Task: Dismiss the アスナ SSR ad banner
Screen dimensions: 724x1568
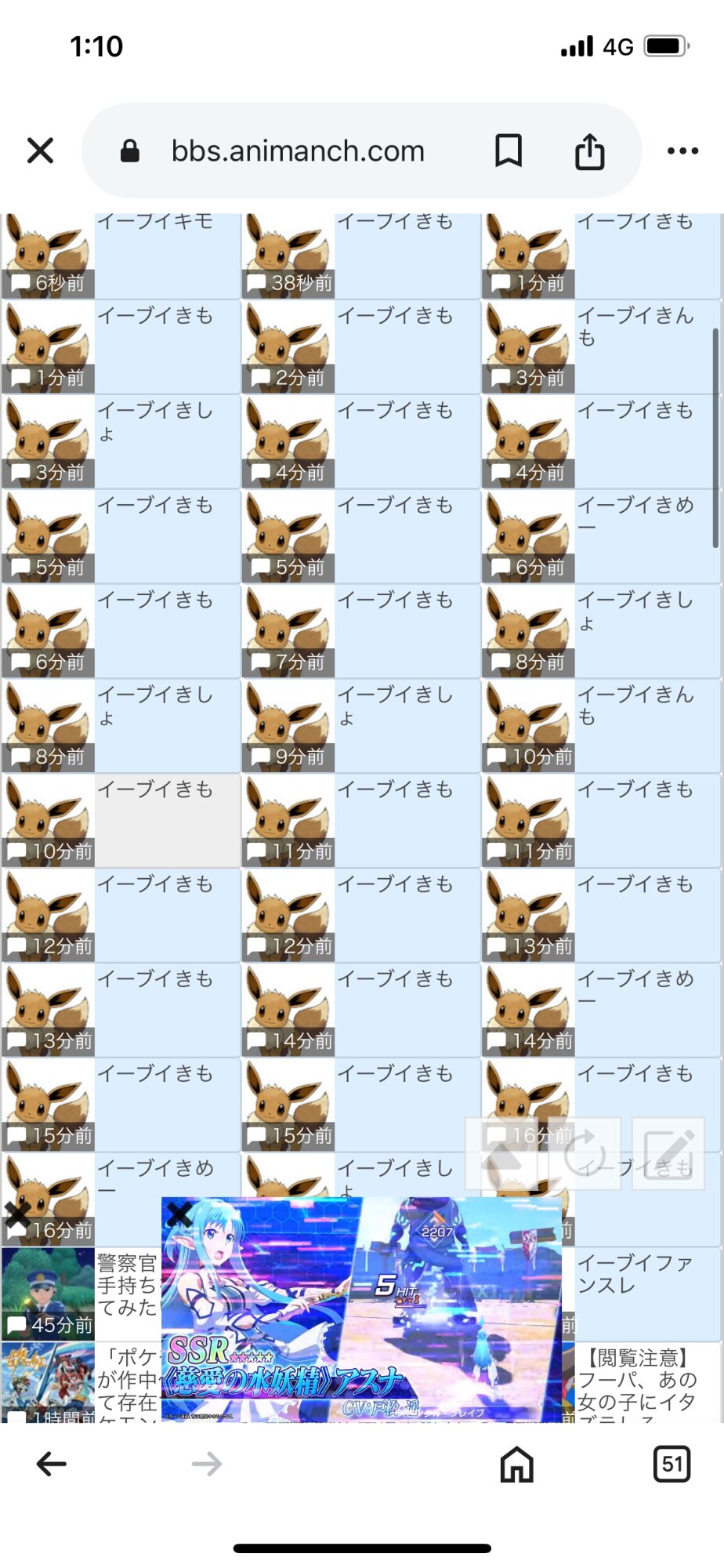Action: tap(179, 1214)
